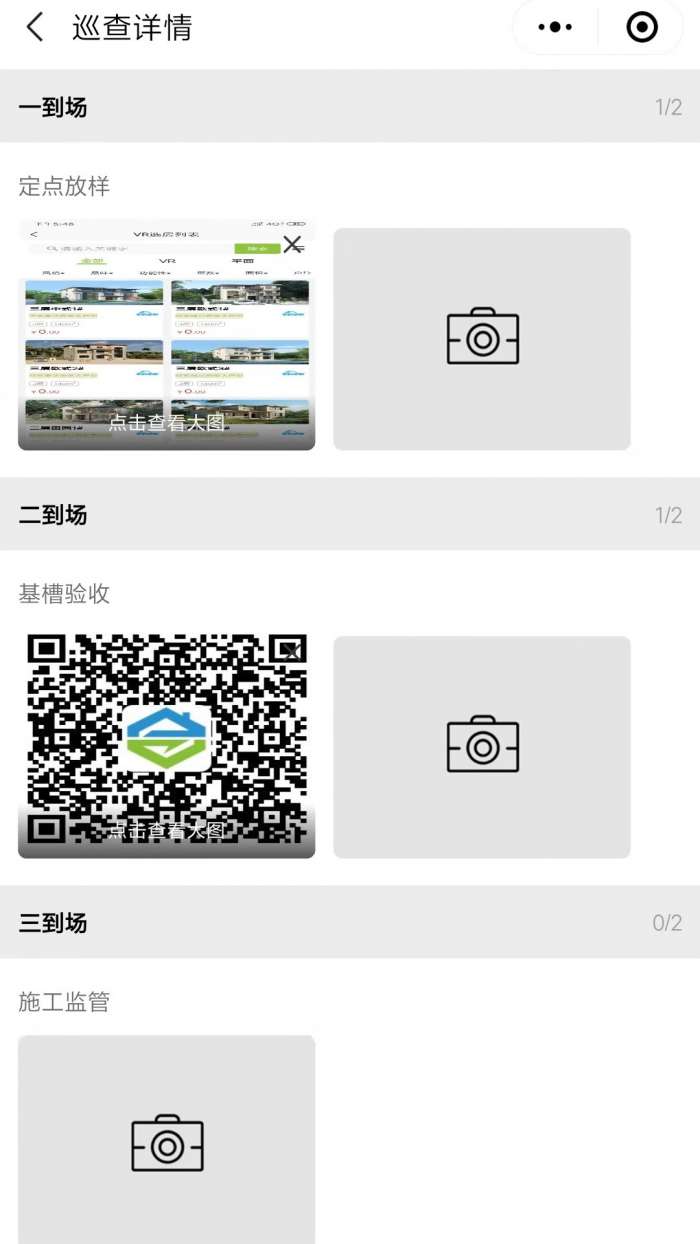The width and height of the screenshot is (700, 1244).
Task: Add a second photo under 基槽验收
Action: tap(482, 746)
